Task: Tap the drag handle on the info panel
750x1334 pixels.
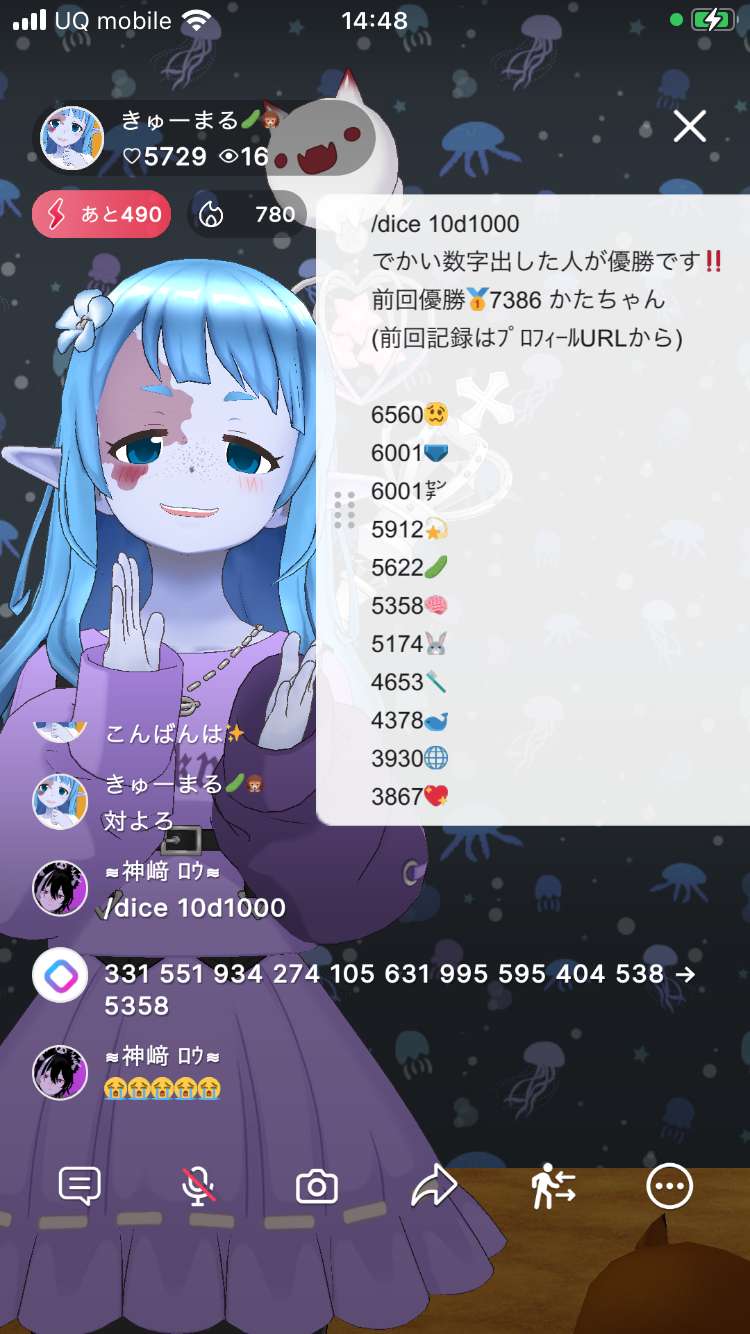Action: point(344,510)
